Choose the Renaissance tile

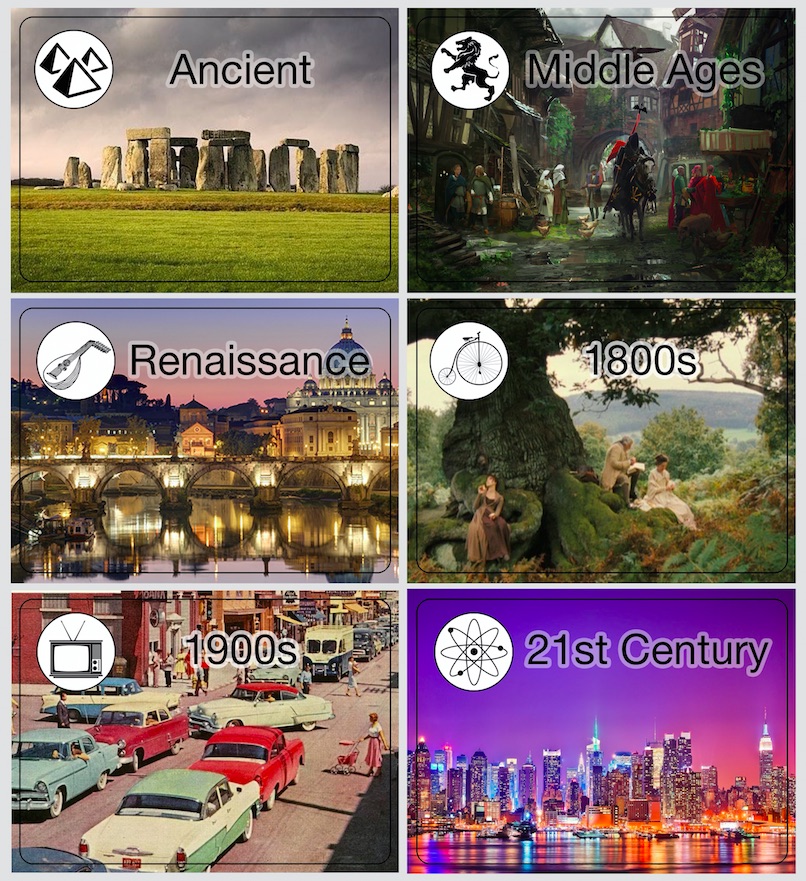pyautogui.click(x=204, y=440)
